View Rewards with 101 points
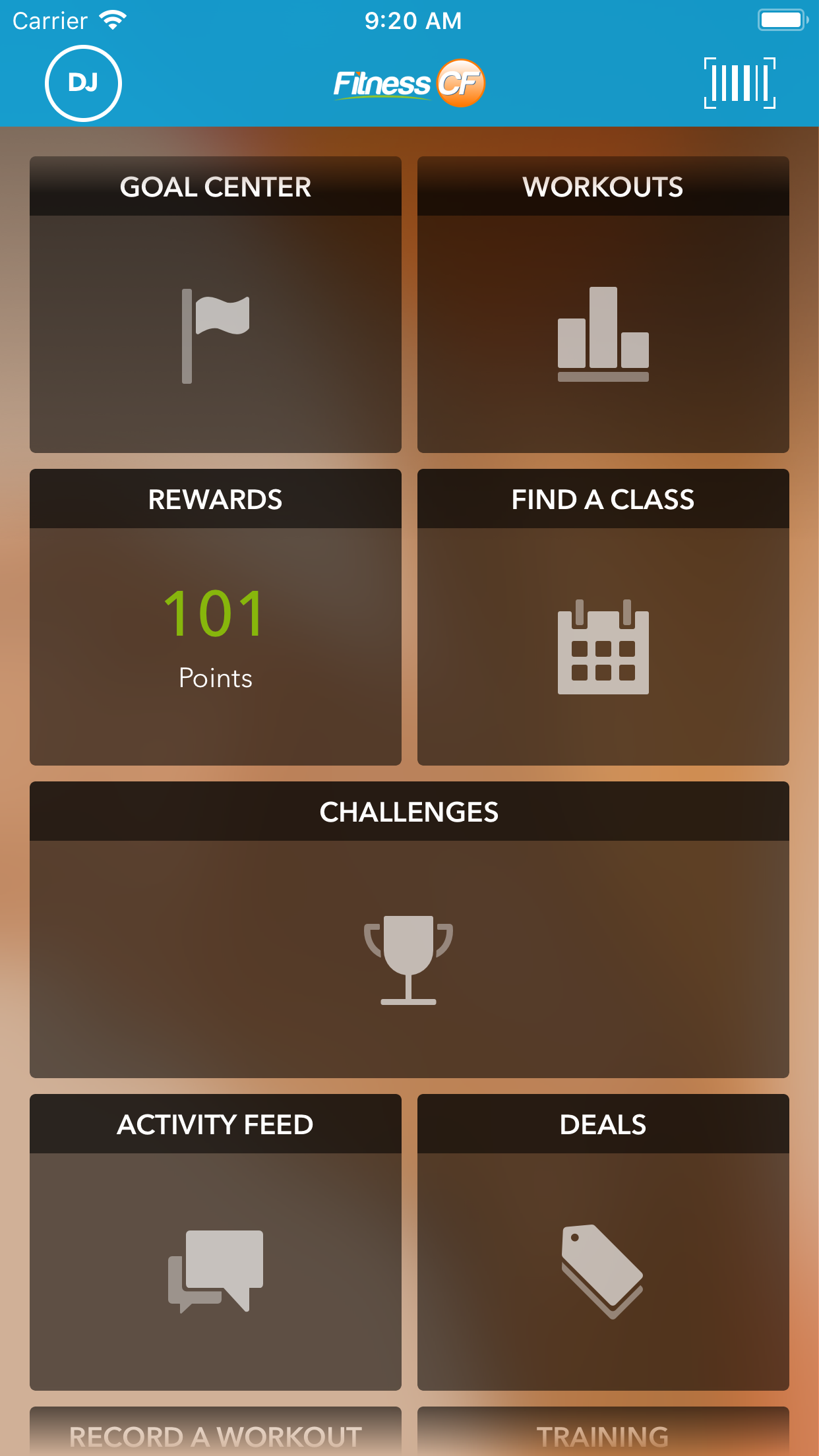 [x=216, y=617]
